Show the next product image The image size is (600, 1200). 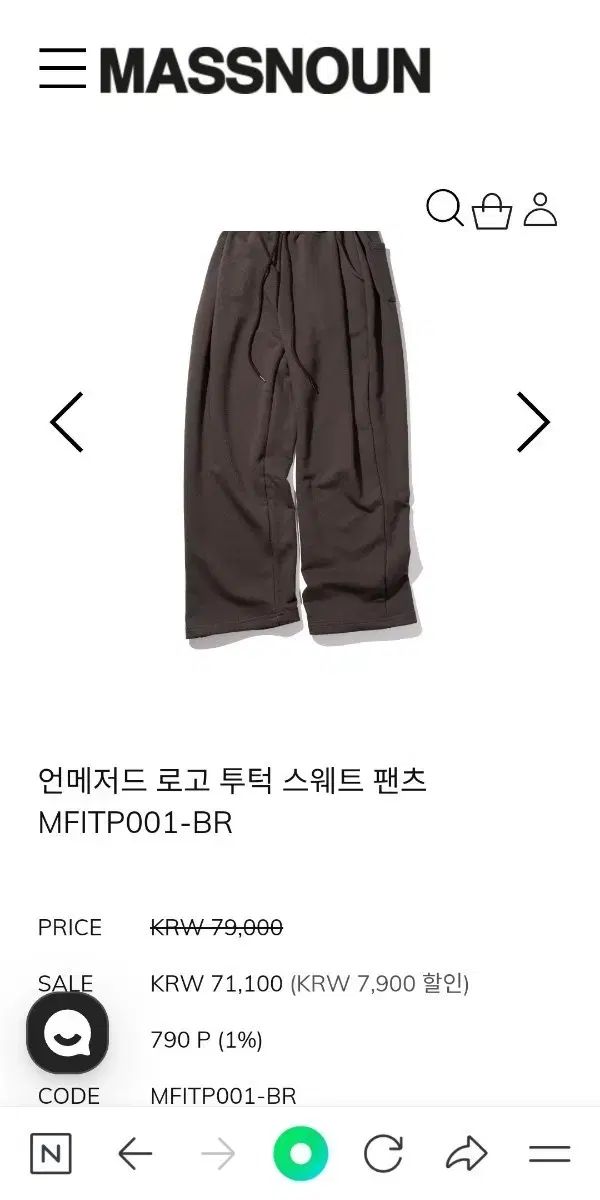coord(533,422)
